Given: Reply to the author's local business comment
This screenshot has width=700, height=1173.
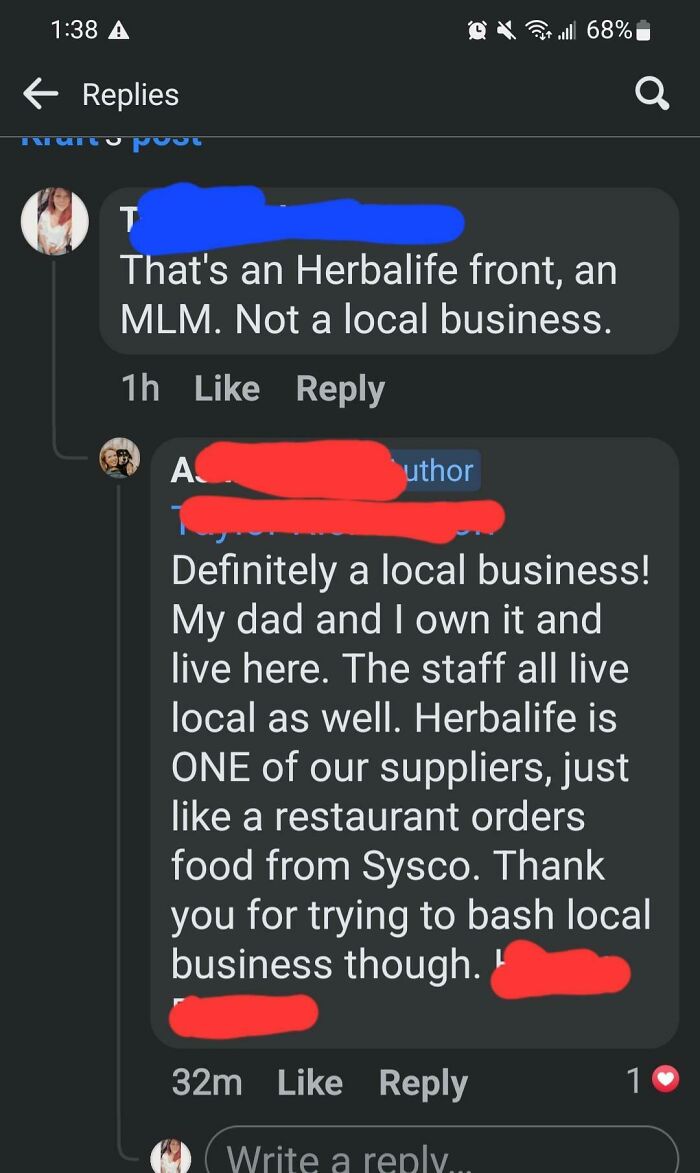Looking at the screenshot, I should click(423, 1082).
